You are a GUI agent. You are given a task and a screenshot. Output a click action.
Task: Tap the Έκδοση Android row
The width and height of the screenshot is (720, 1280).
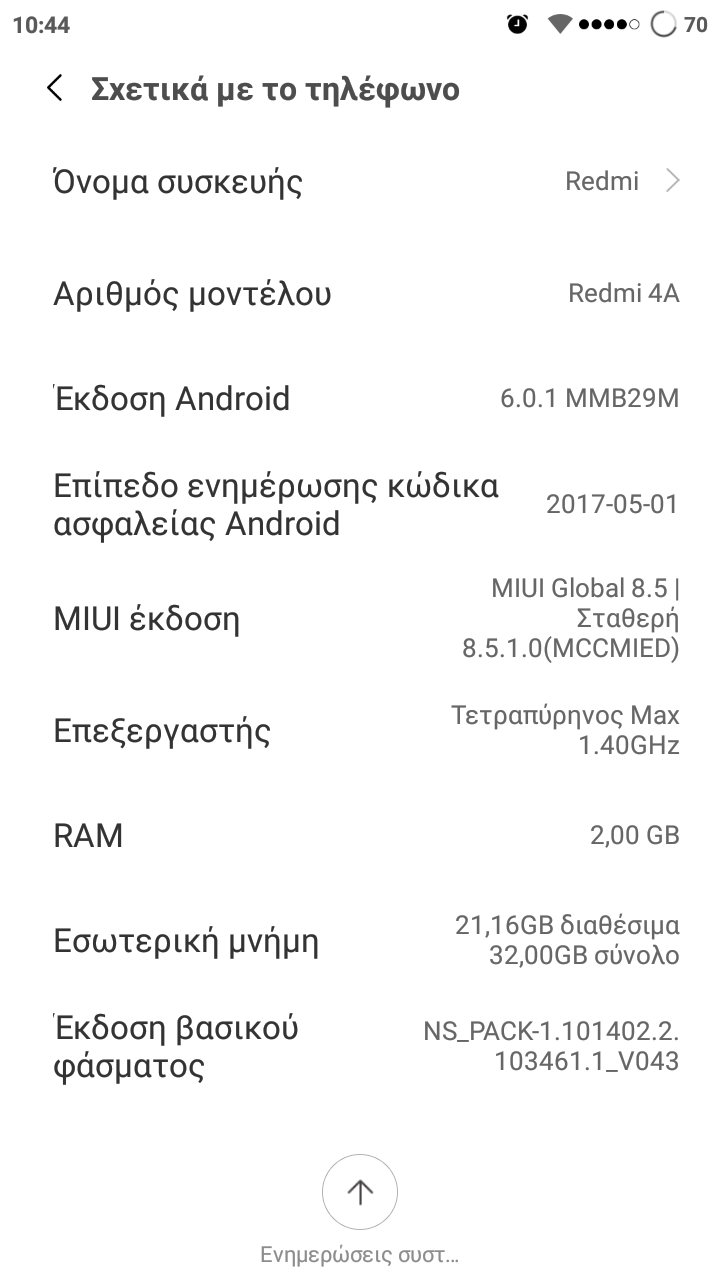(360, 399)
